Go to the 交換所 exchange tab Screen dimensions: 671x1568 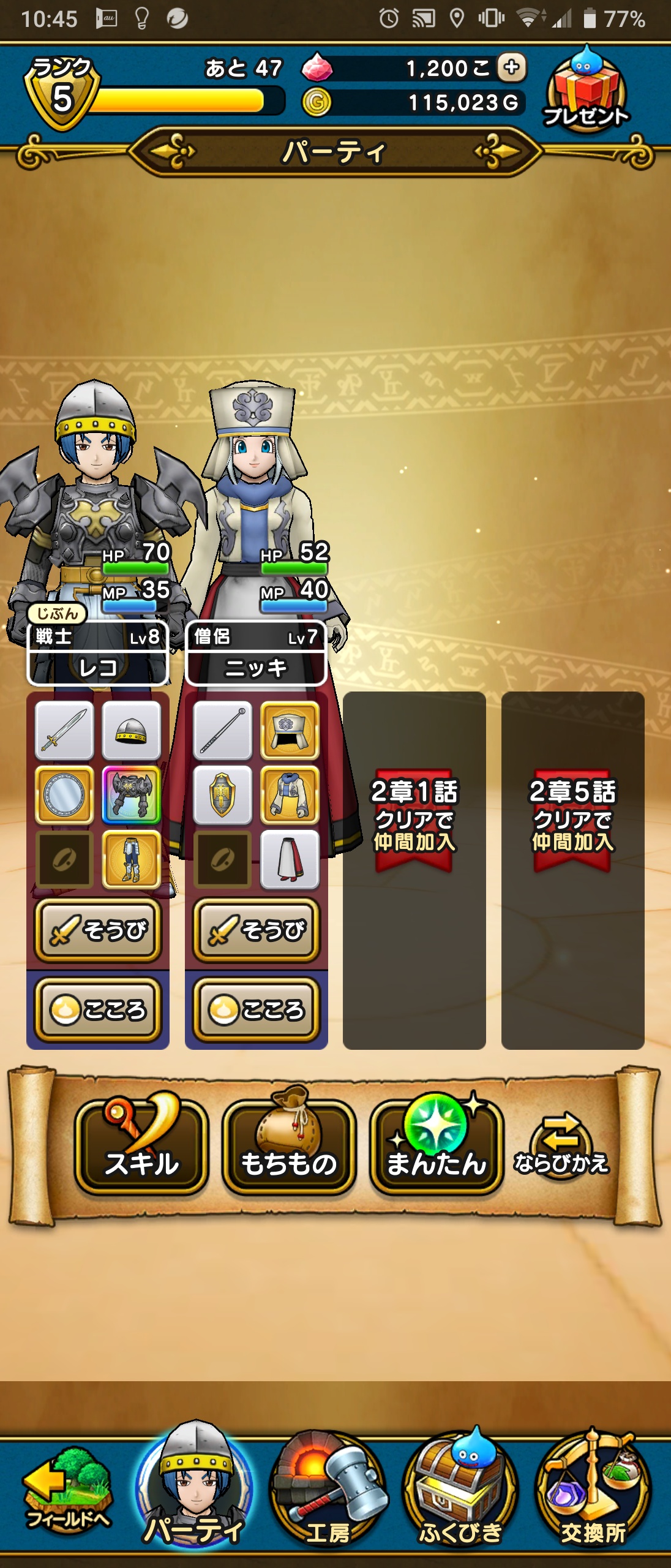click(x=593, y=1488)
